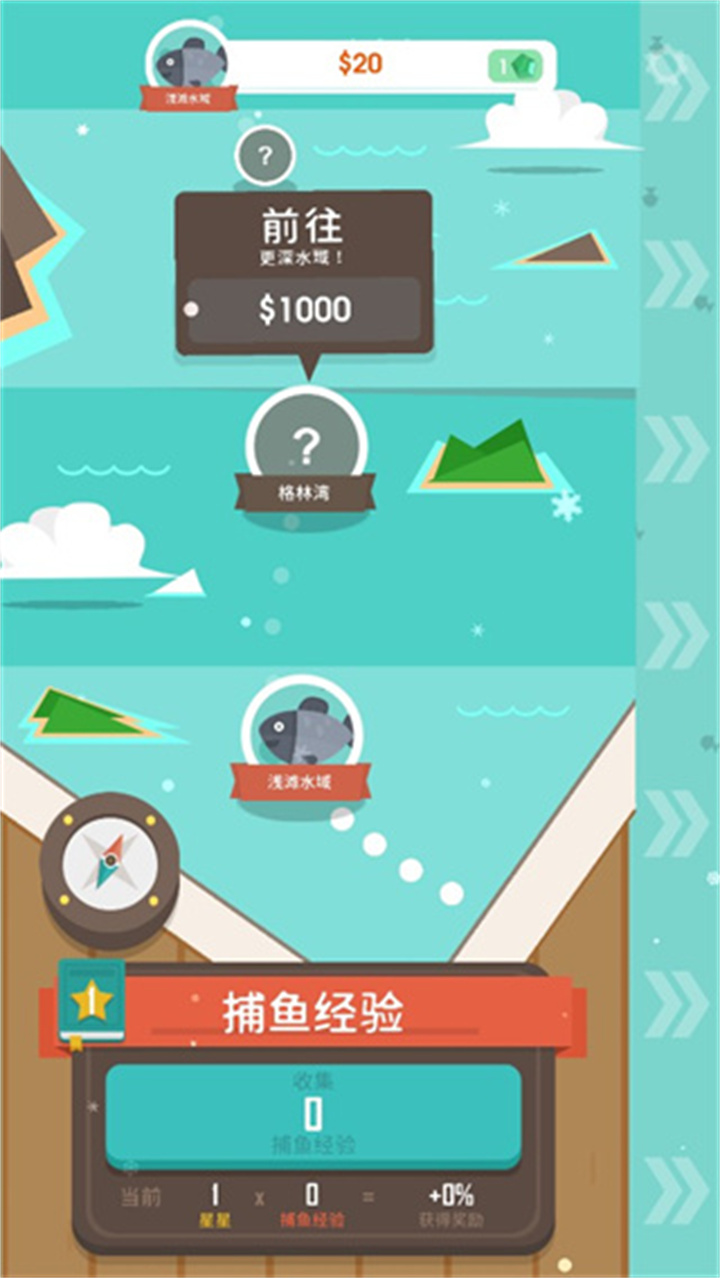Collect 捕鱼经验 with the teal button
Viewport: 720px width, 1278px height.
click(313, 1116)
